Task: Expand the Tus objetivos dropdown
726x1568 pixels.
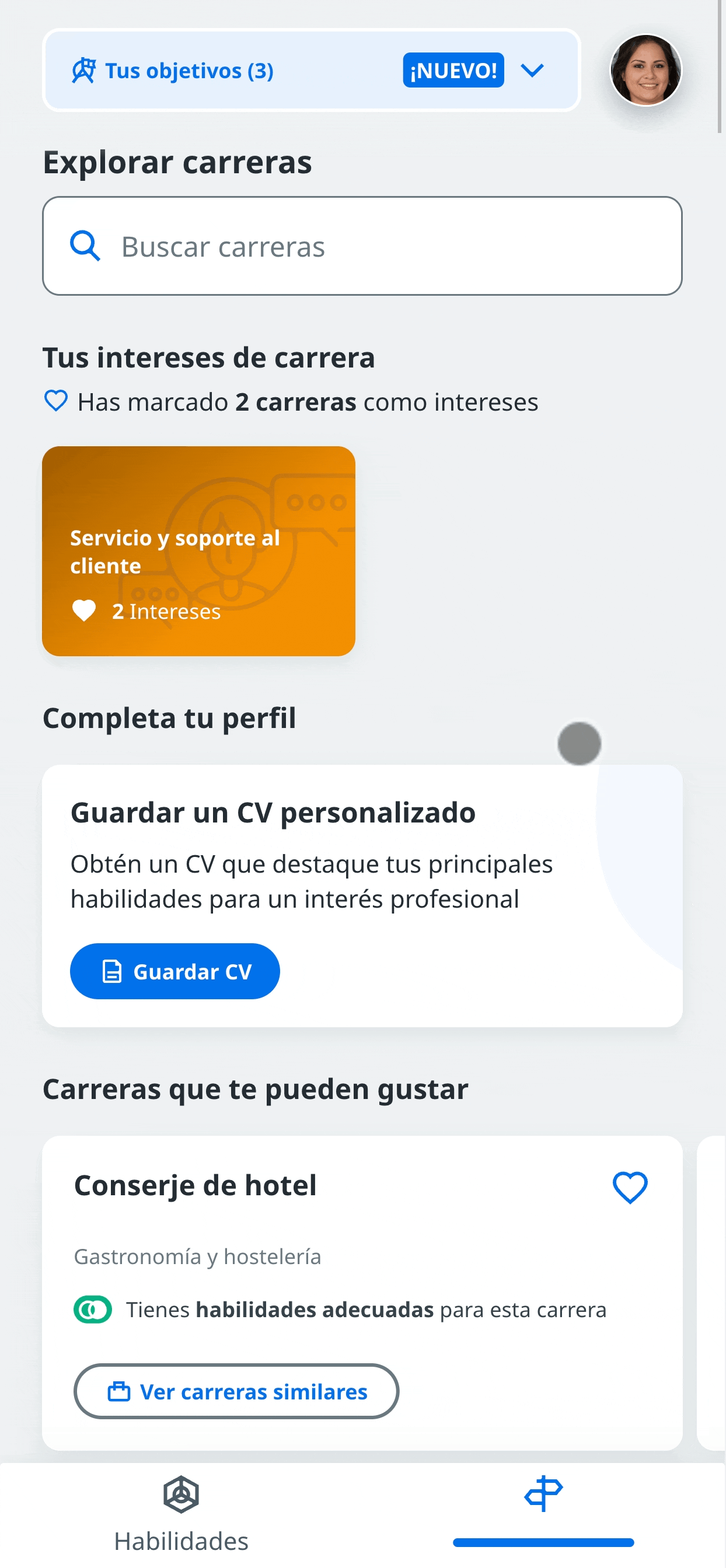Action: coord(532,71)
